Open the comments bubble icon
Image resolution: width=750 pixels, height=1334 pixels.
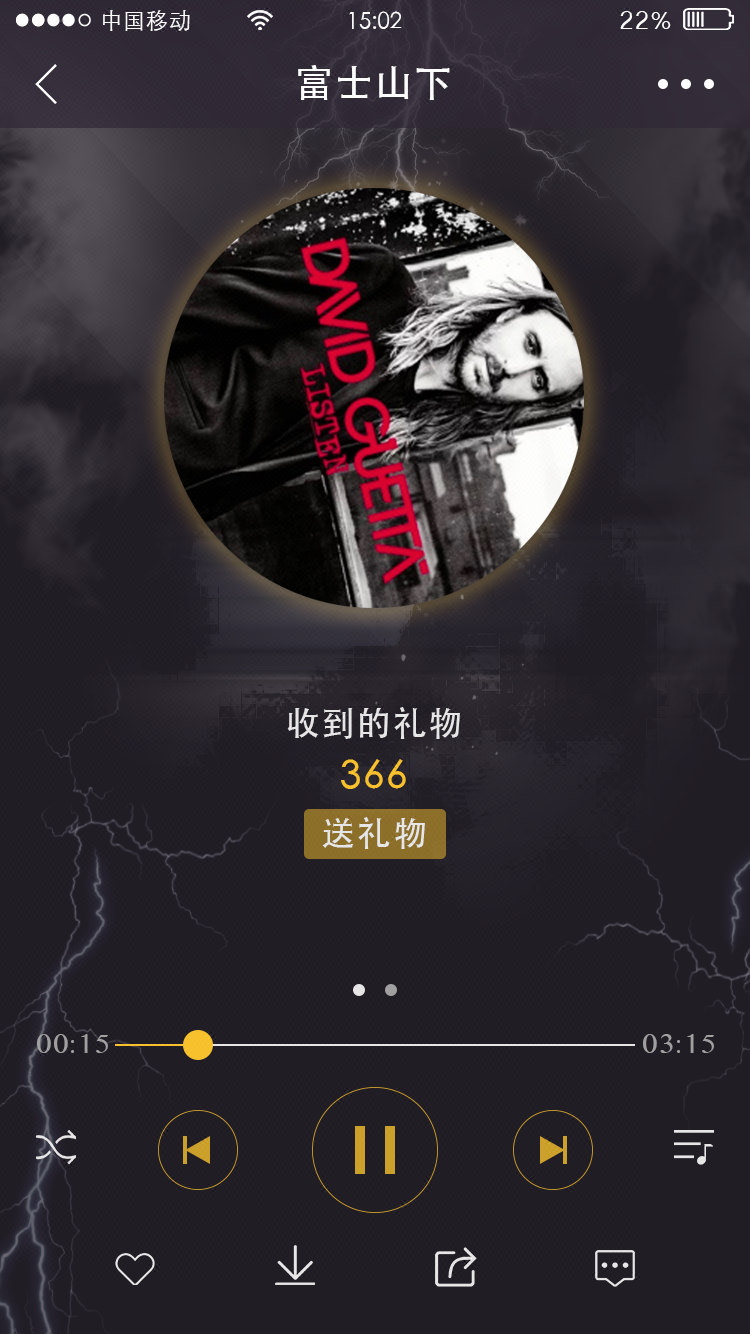pyautogui.click(x=615, y=1268)
